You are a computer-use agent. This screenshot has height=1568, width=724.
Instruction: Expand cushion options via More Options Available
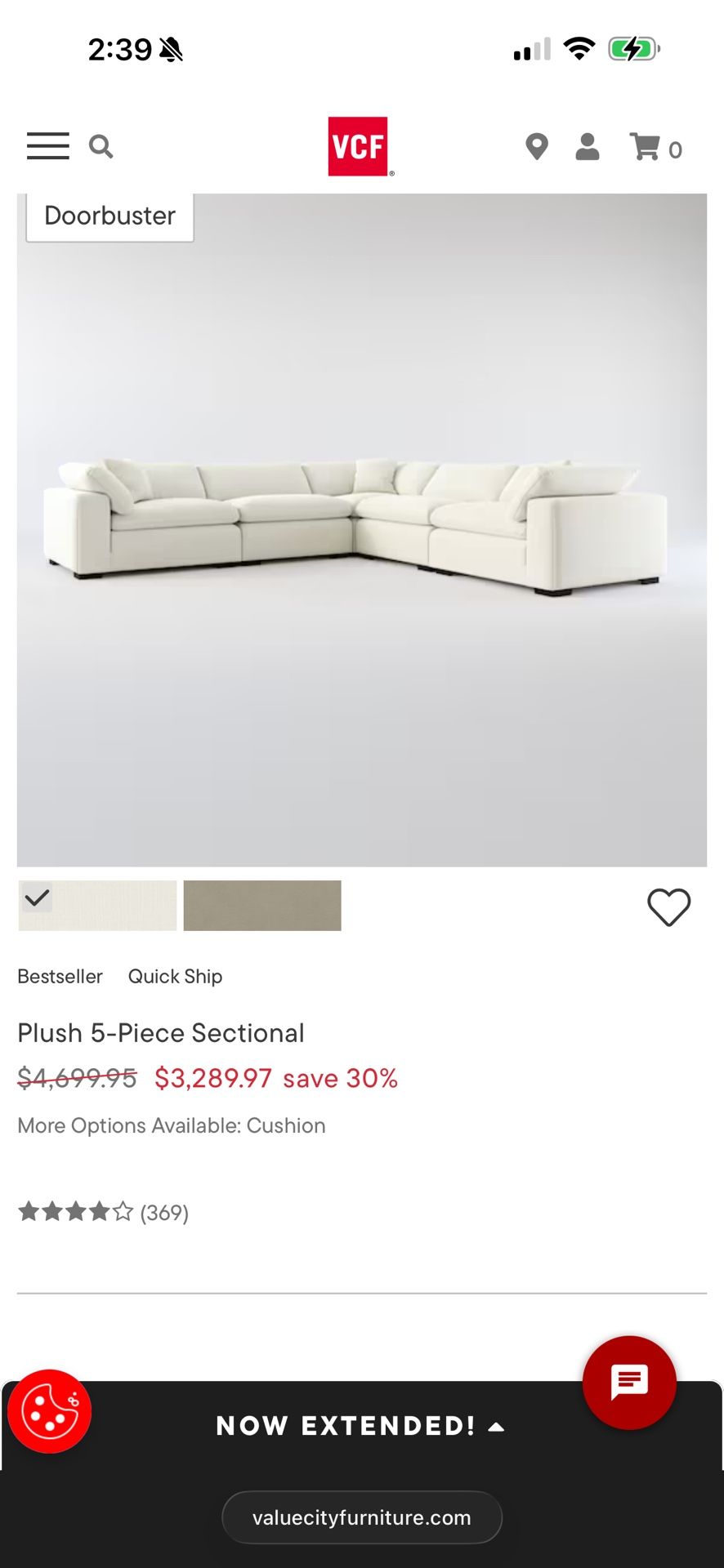pos(172,1125)
